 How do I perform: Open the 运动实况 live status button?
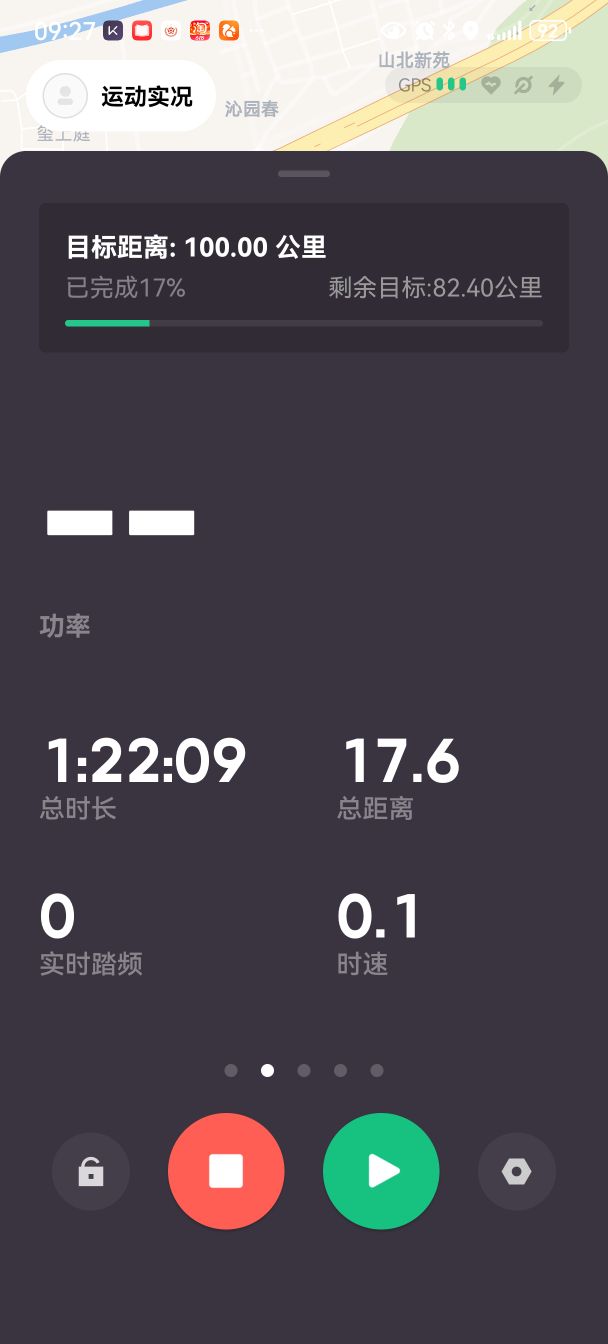[121, 96]
